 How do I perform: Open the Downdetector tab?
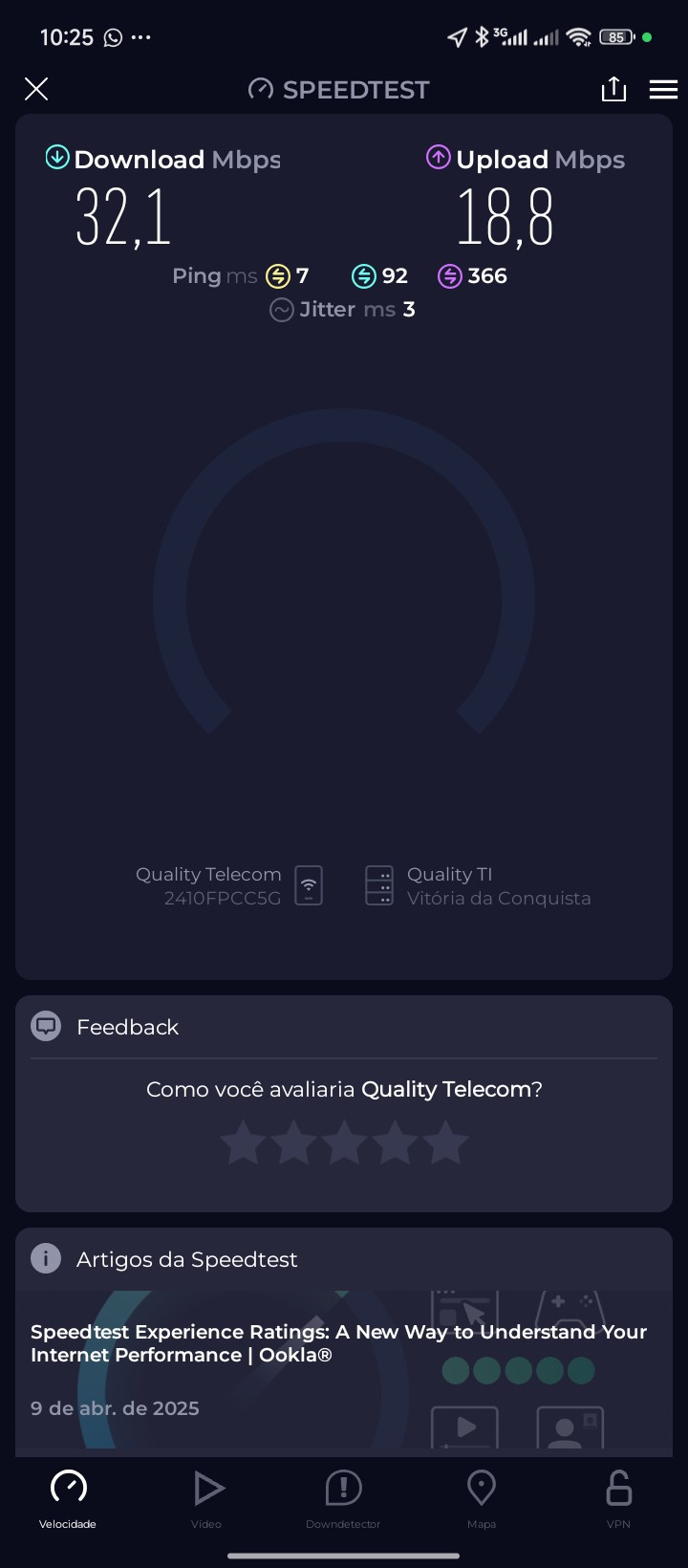click(x=343, y=1498)
